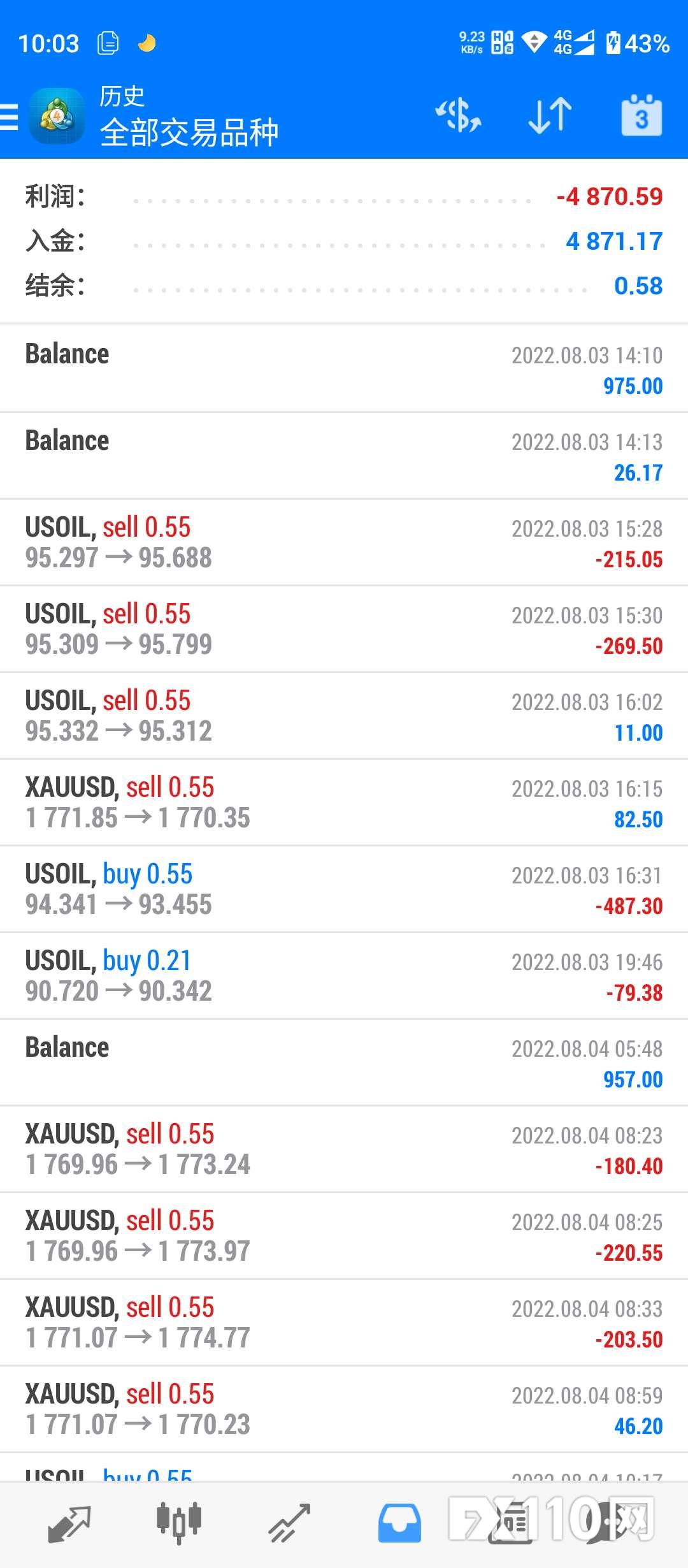Open the side drawer menu
688x1568 pixels.
pos(10,117)
